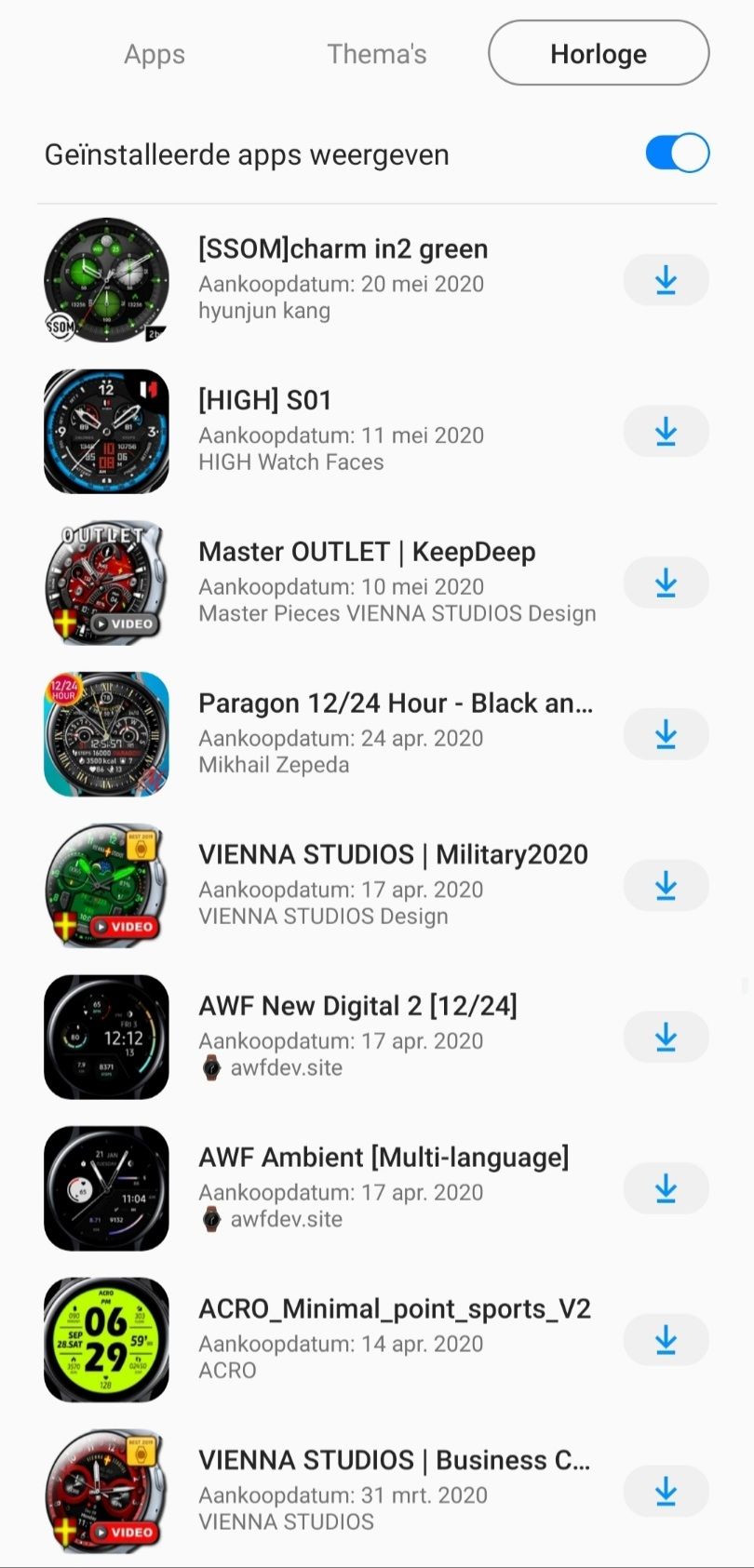
Task: Download Paragon 12/24 Hour watch face
Action: (x=666, y=735)
